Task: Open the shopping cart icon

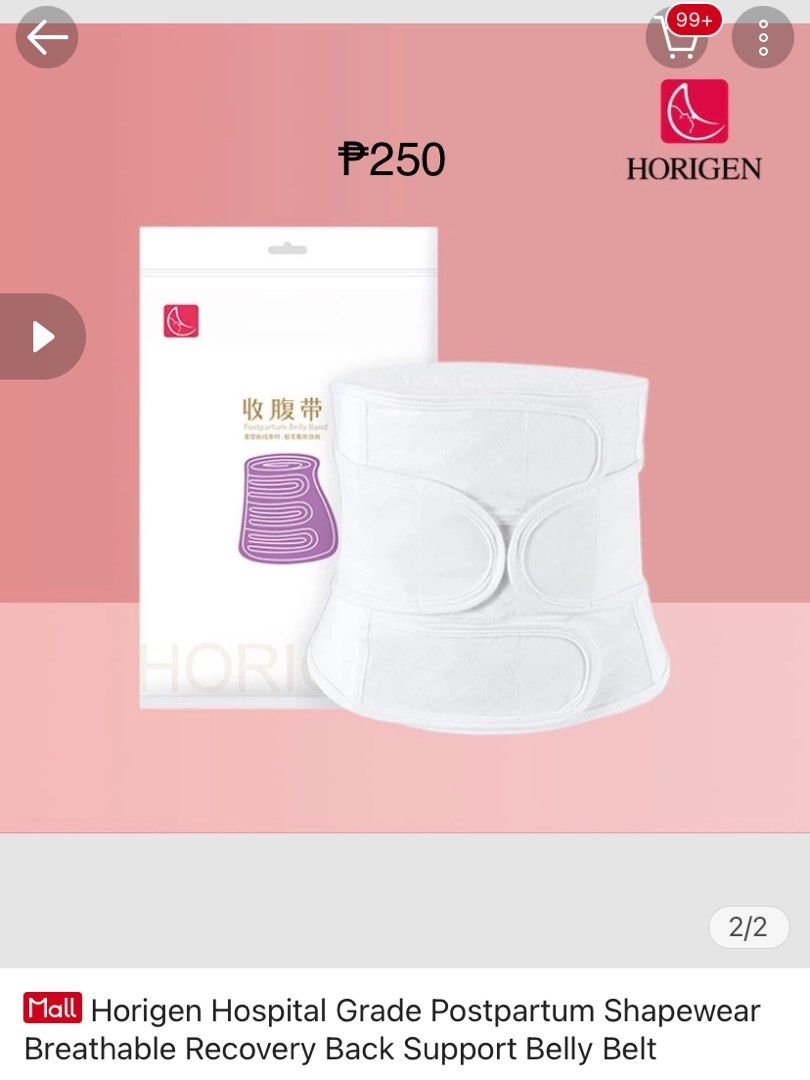Action: pos(678,44)
